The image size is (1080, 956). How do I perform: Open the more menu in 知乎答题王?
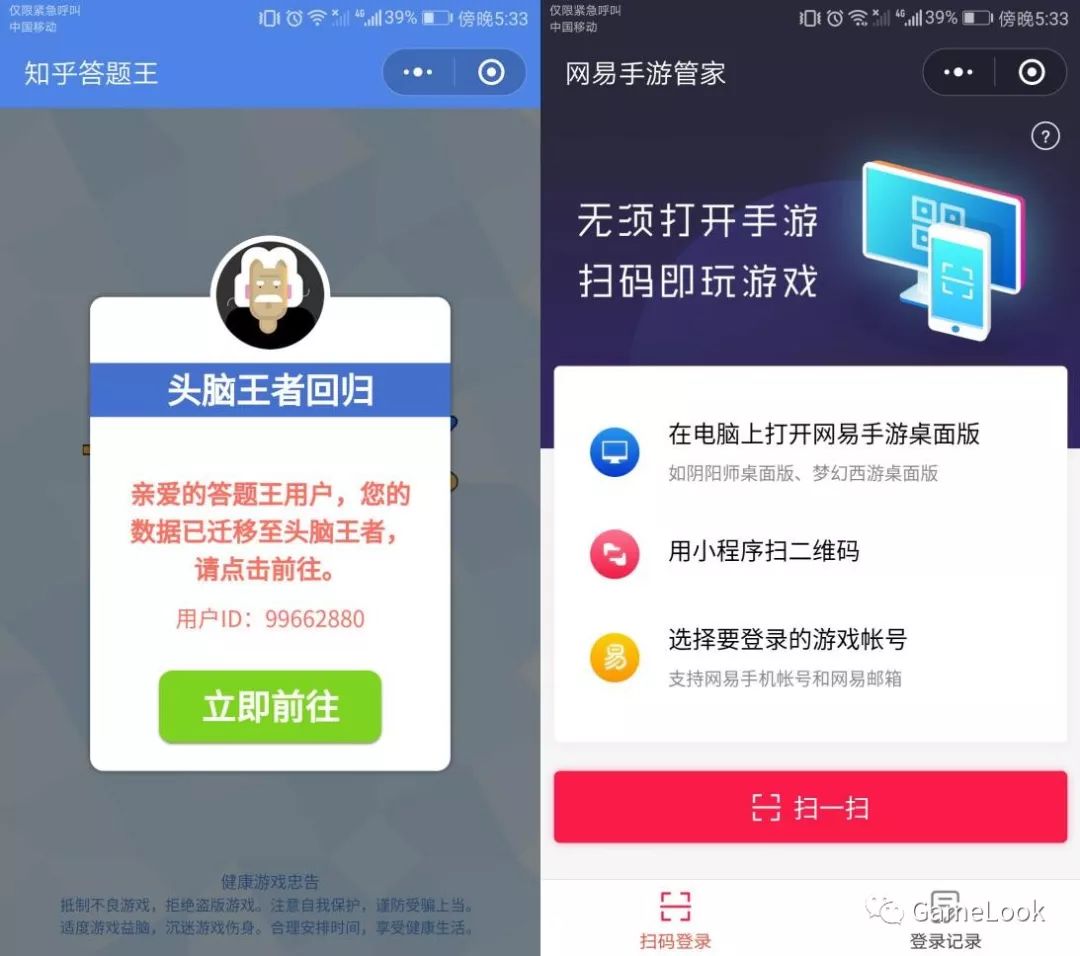[418, 72]
